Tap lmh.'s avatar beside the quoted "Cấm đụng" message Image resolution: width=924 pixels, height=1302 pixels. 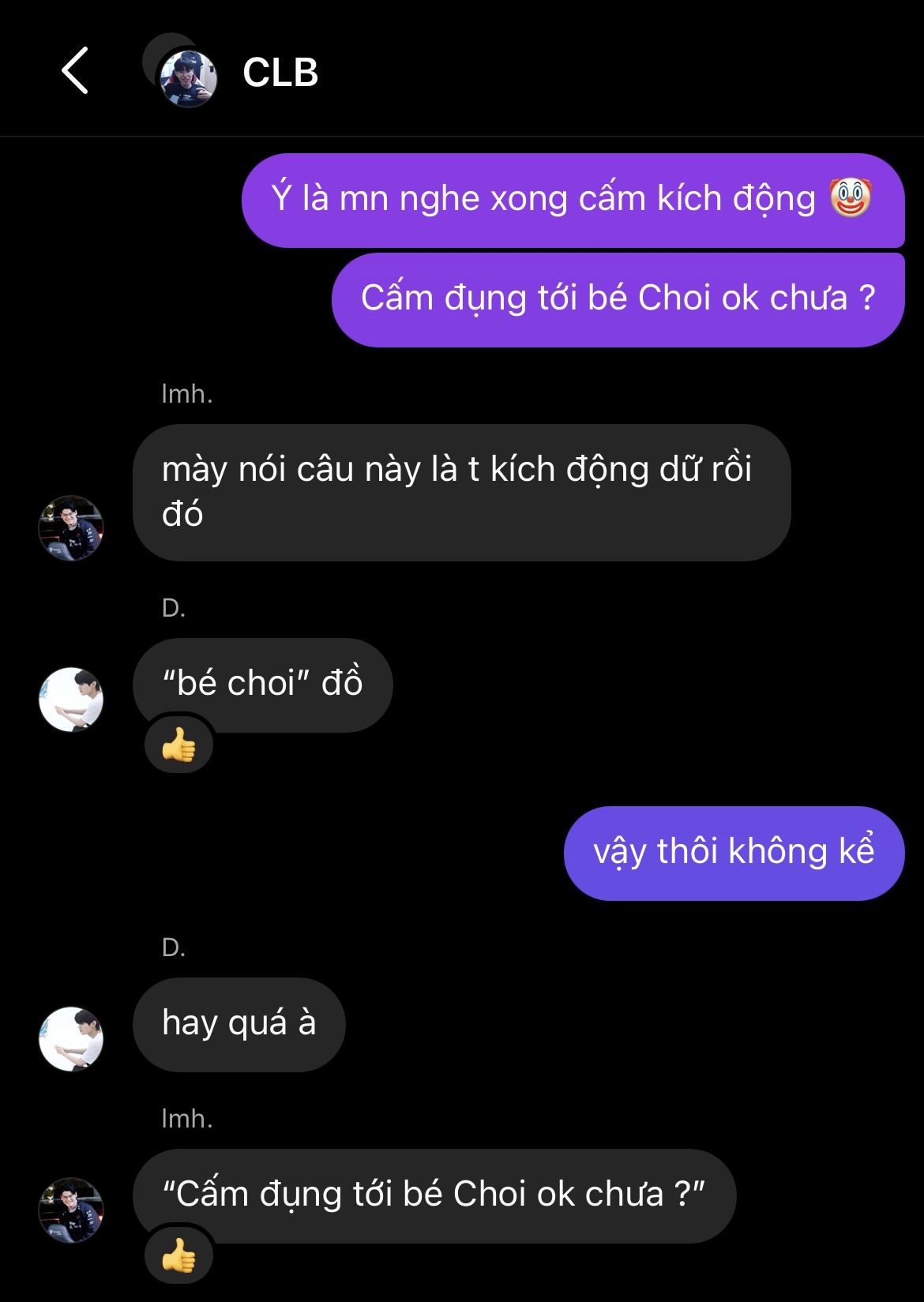coord(71,1210)
